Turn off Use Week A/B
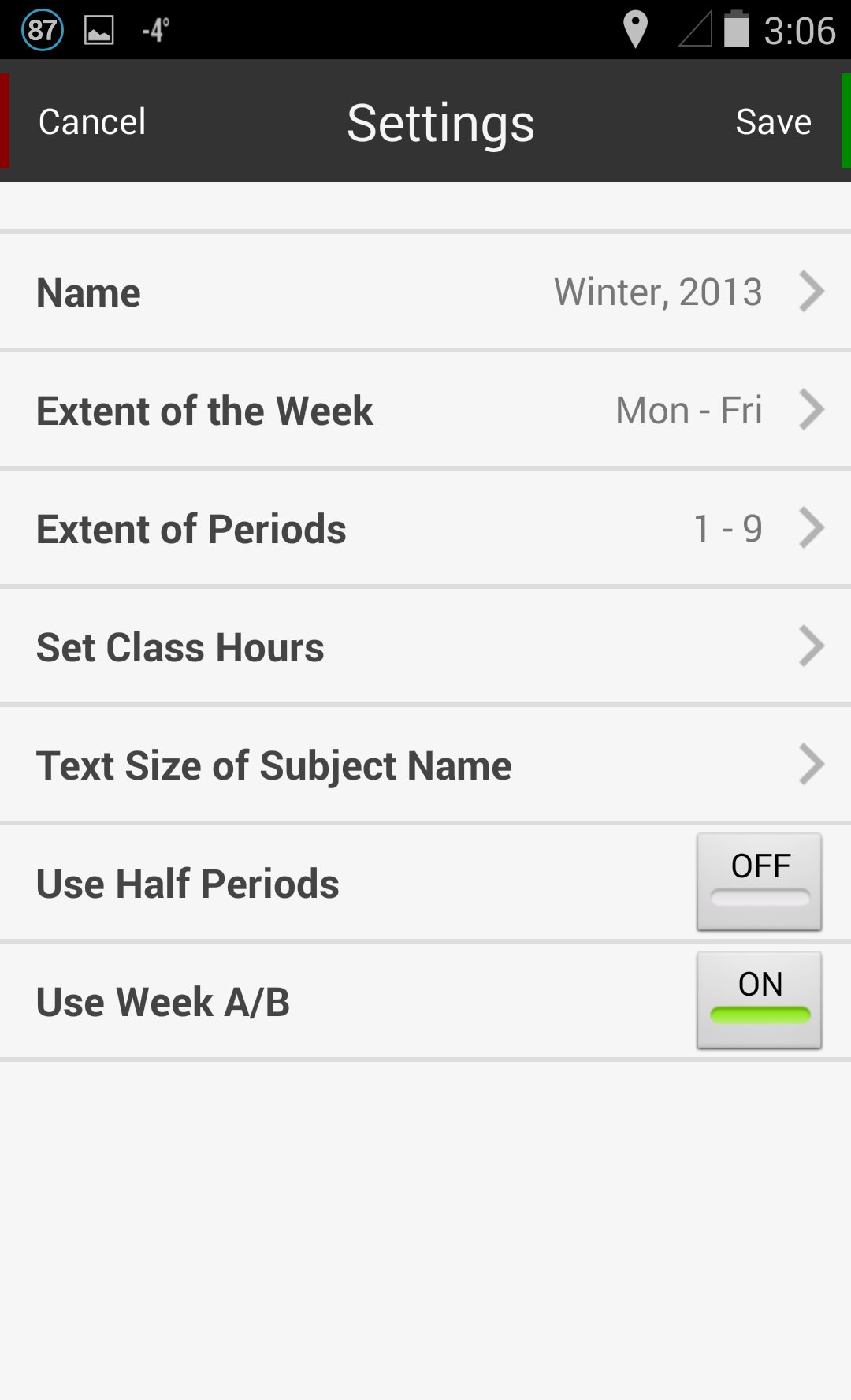Image resolution: width=851 pixels, height=1400 pixels. 759,1000
